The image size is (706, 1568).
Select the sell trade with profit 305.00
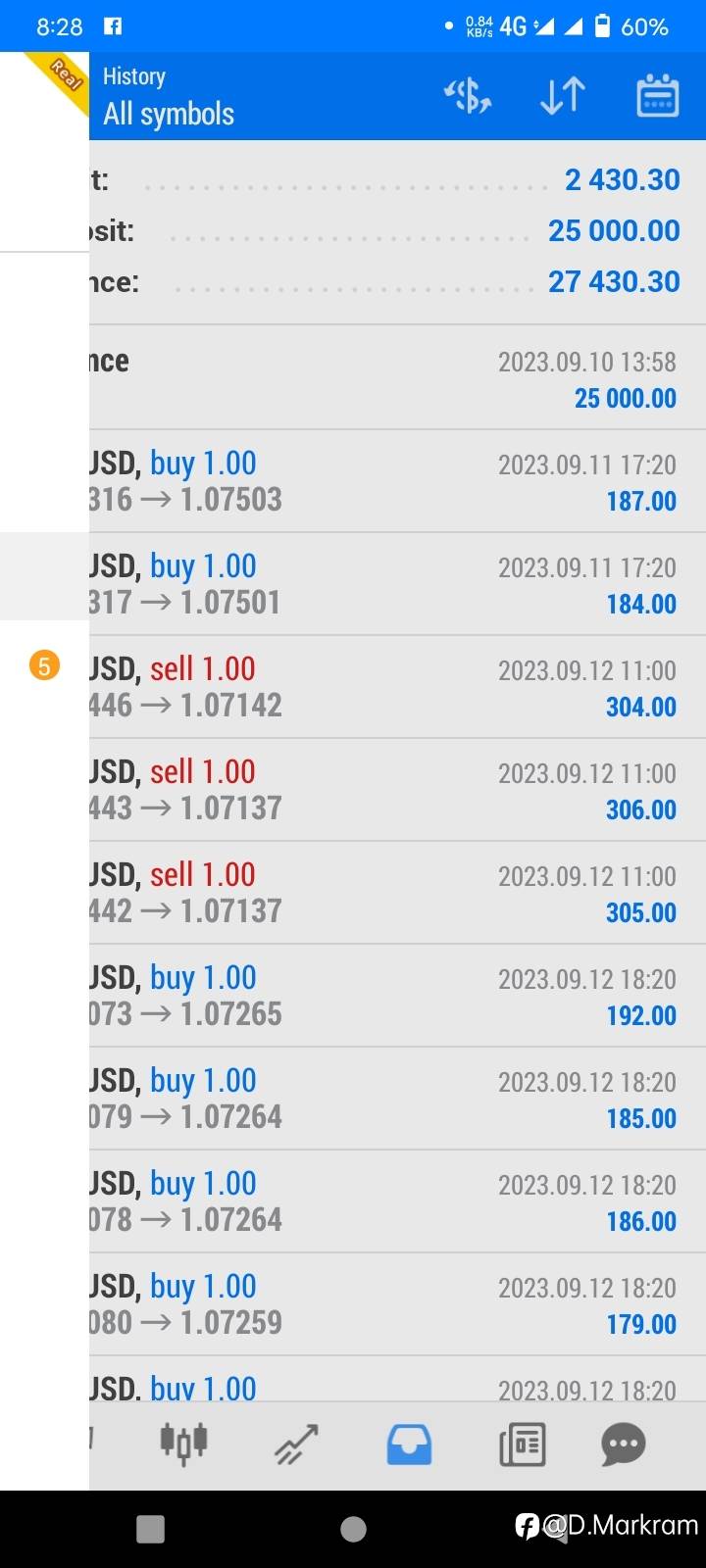pyautogui.click(x=392, y=893)
